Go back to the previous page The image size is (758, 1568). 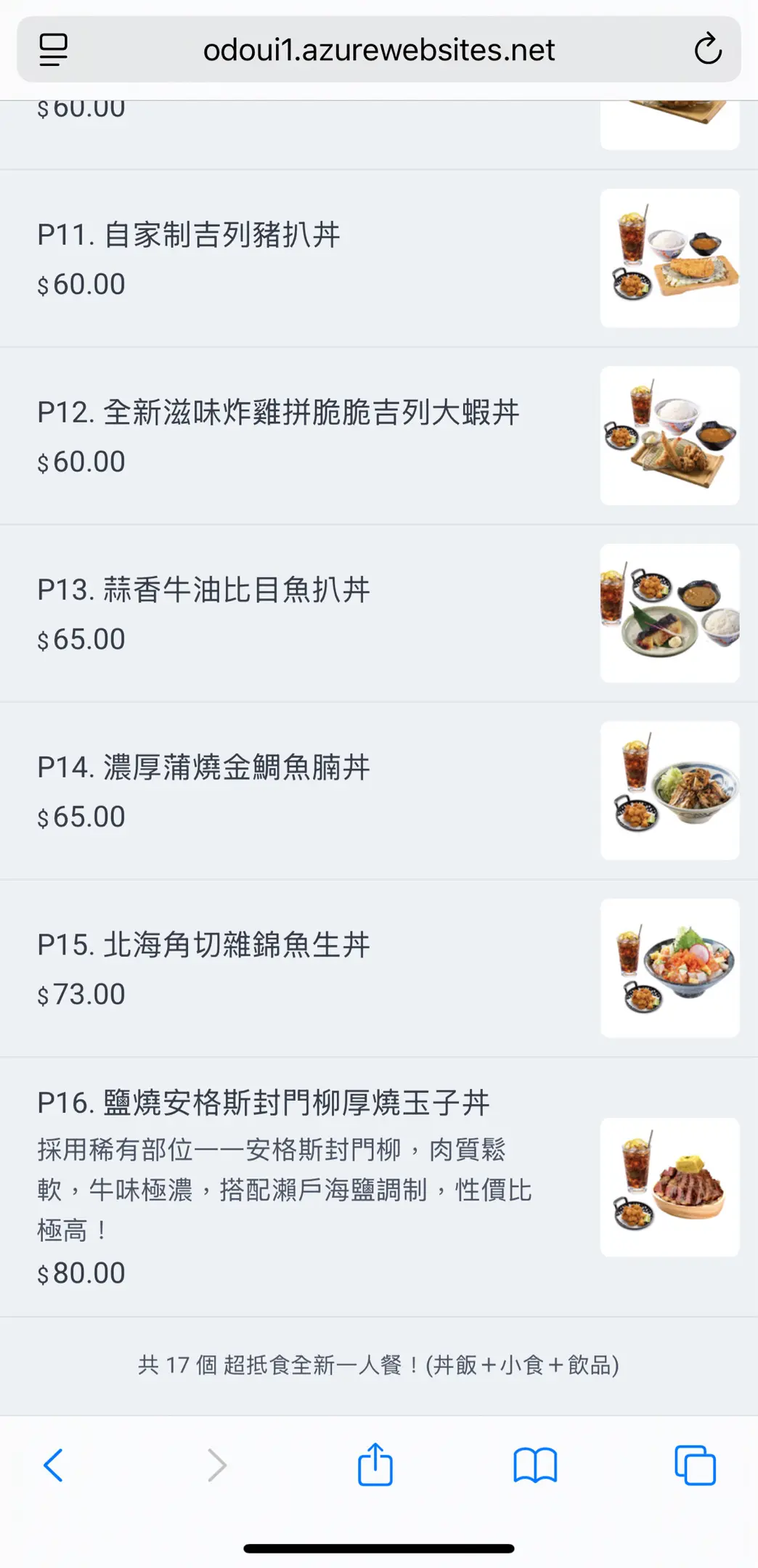coord(54,1465)
